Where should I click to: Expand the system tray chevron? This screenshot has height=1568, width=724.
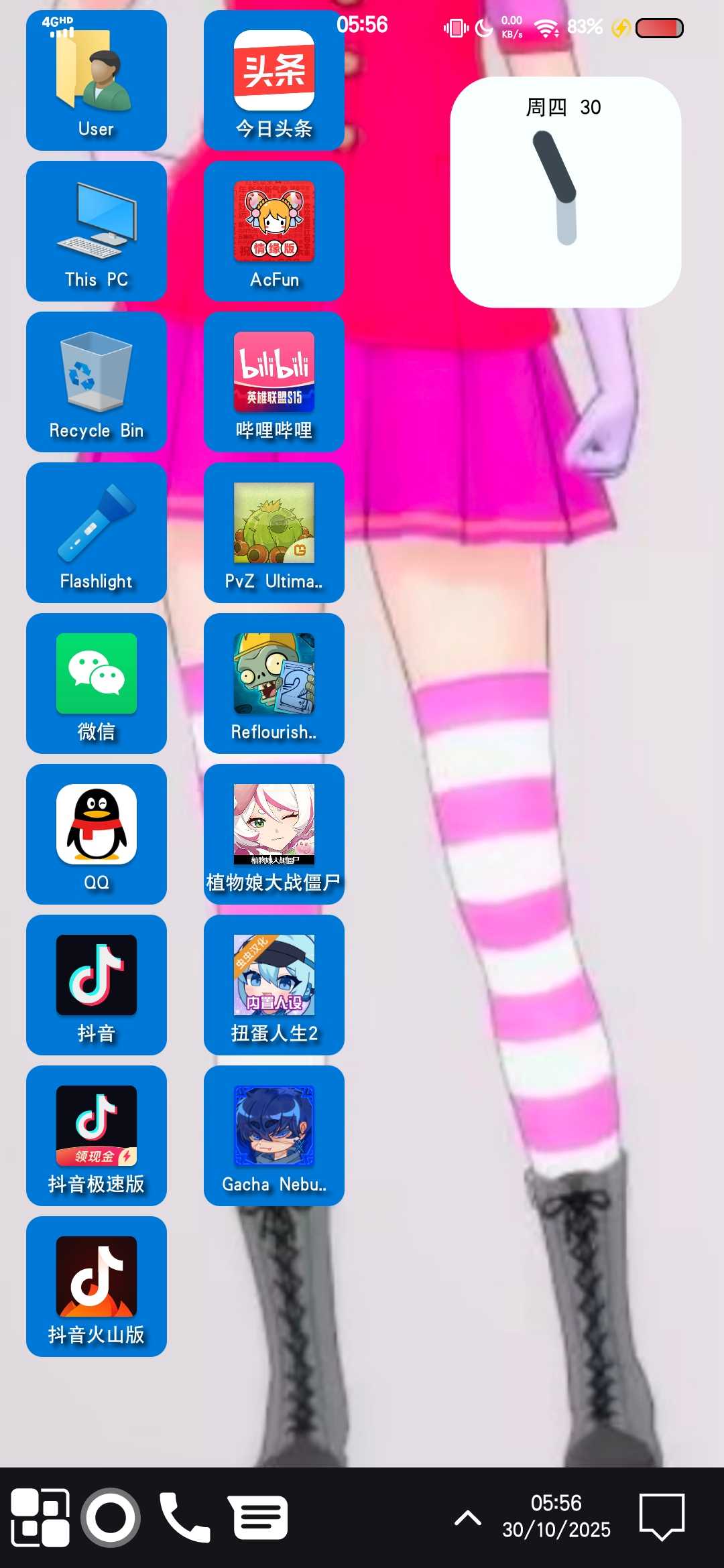tap(468, 1517)
